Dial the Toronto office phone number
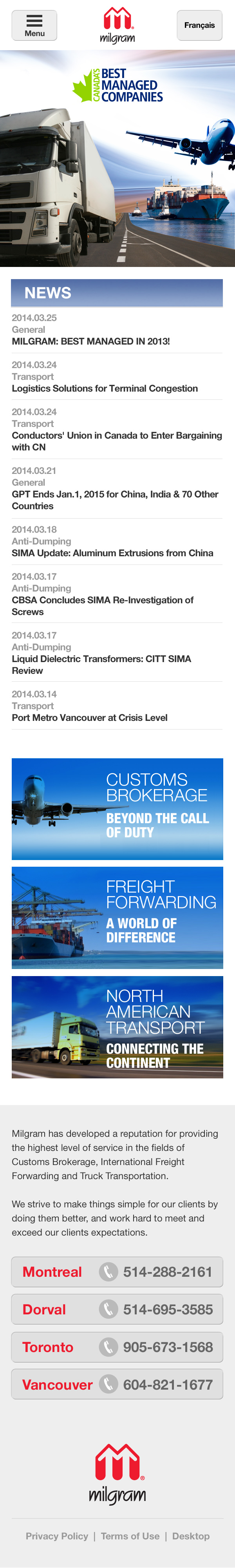 pos(117,1347)
